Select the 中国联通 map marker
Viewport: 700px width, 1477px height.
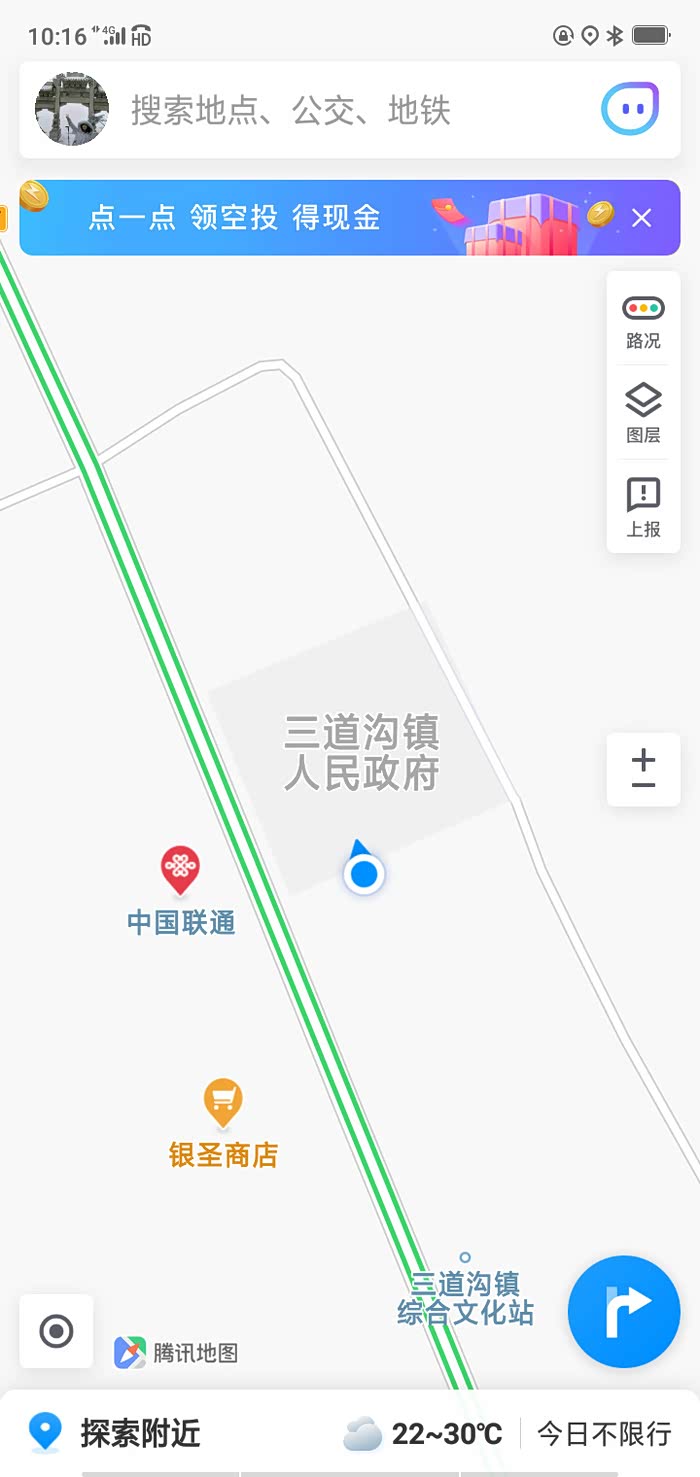pyautogui.click(x=180, y=870)
